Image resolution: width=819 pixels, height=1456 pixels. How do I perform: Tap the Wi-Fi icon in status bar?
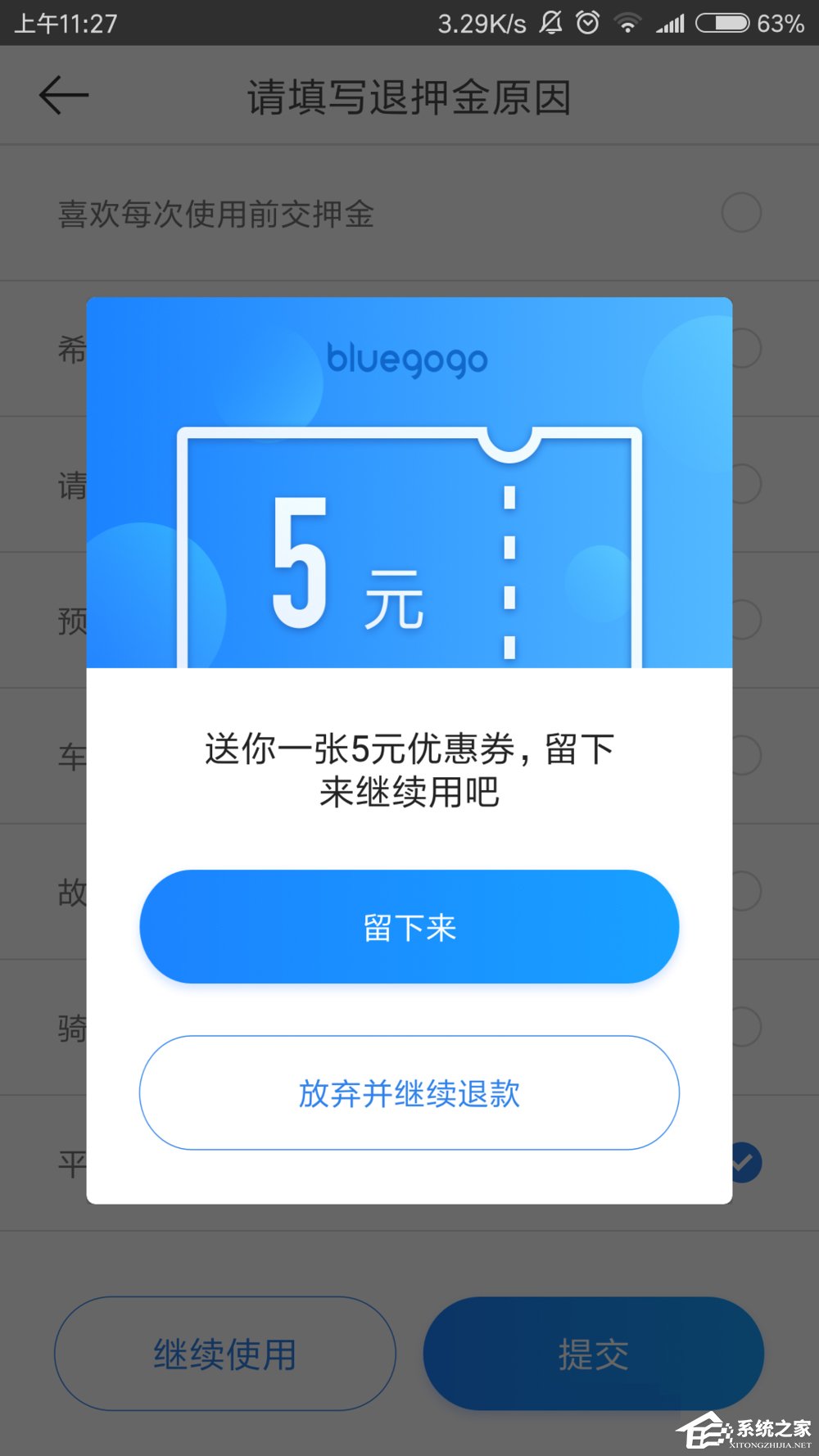pos(629,24)
